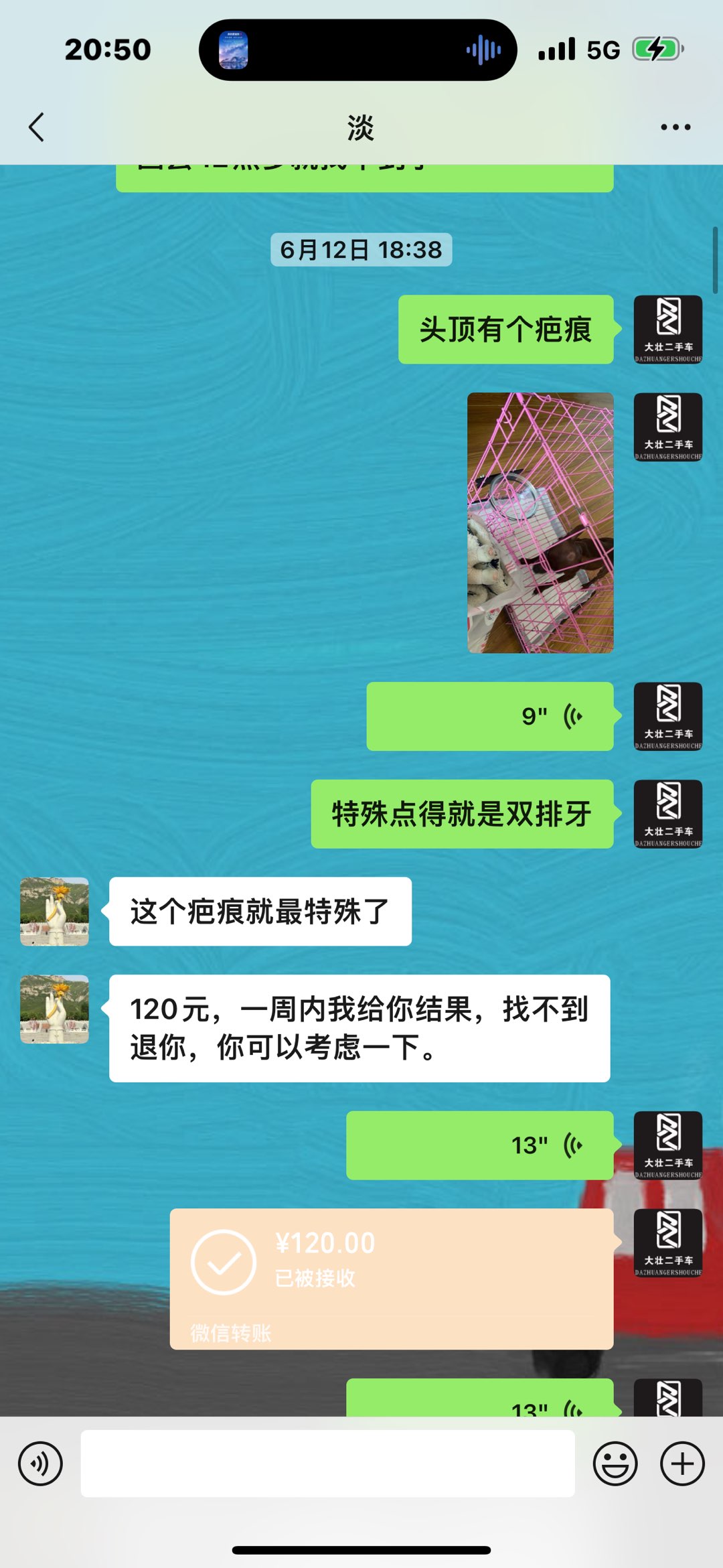The image size is (723, 1568).
Task: Open the plus attachments menu
Action: 682,1464
